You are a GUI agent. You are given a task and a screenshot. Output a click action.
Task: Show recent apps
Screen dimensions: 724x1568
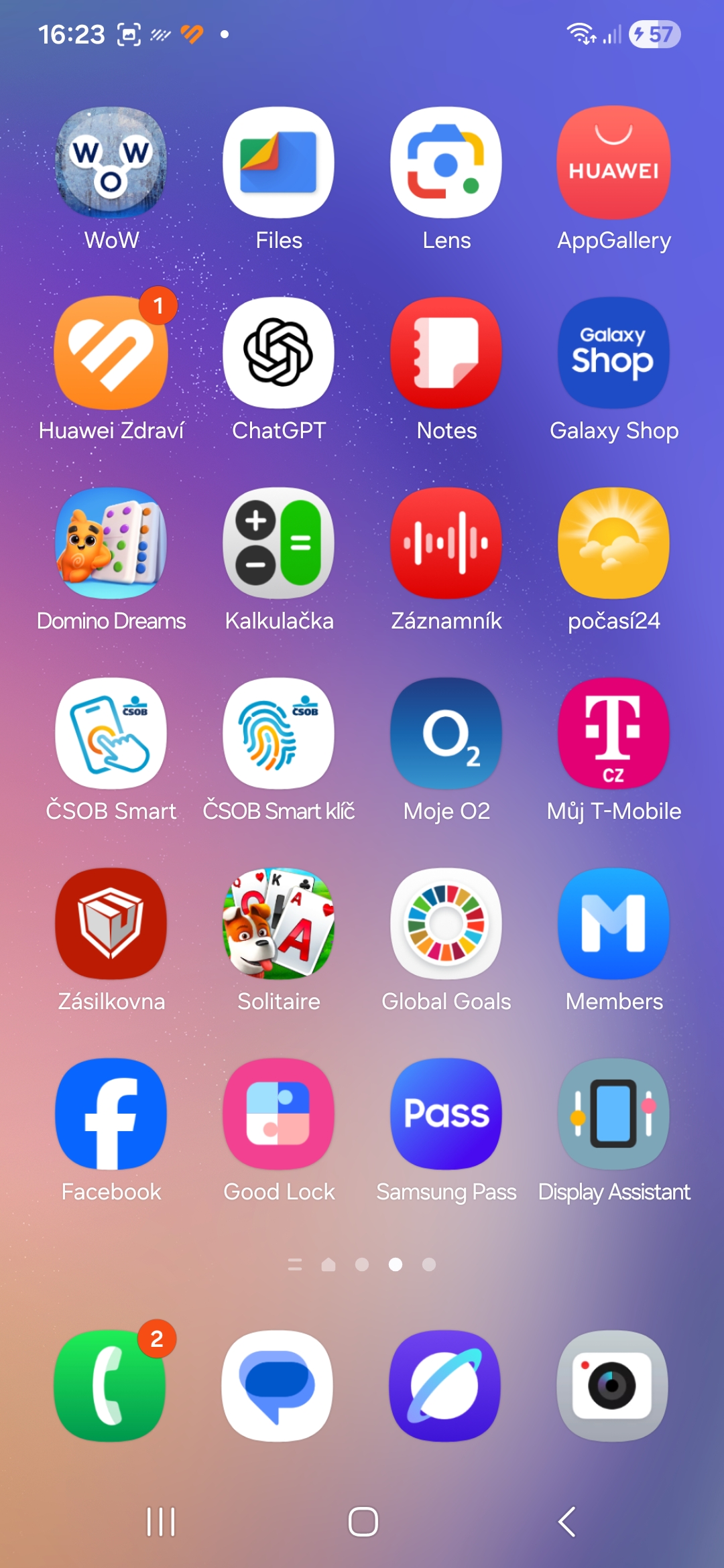click(x=161, y=1522)
